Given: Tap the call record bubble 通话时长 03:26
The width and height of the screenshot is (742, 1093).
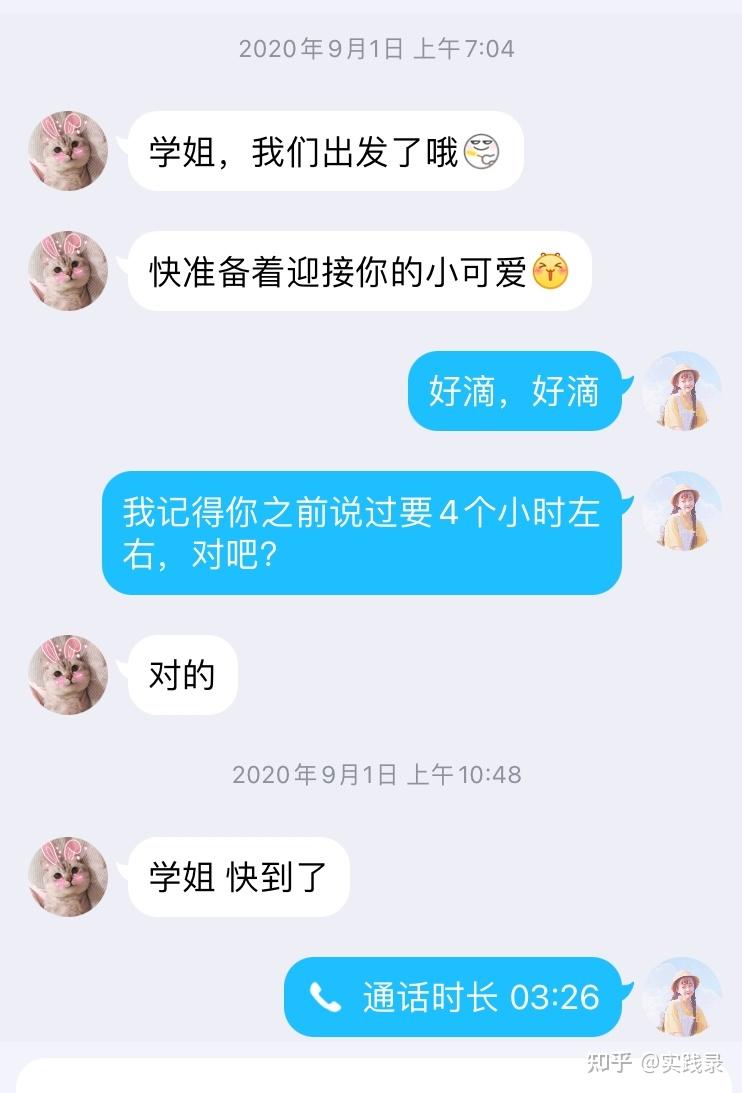Looking at the screenshot, I should pyautogui.click(x=455, y=997).
